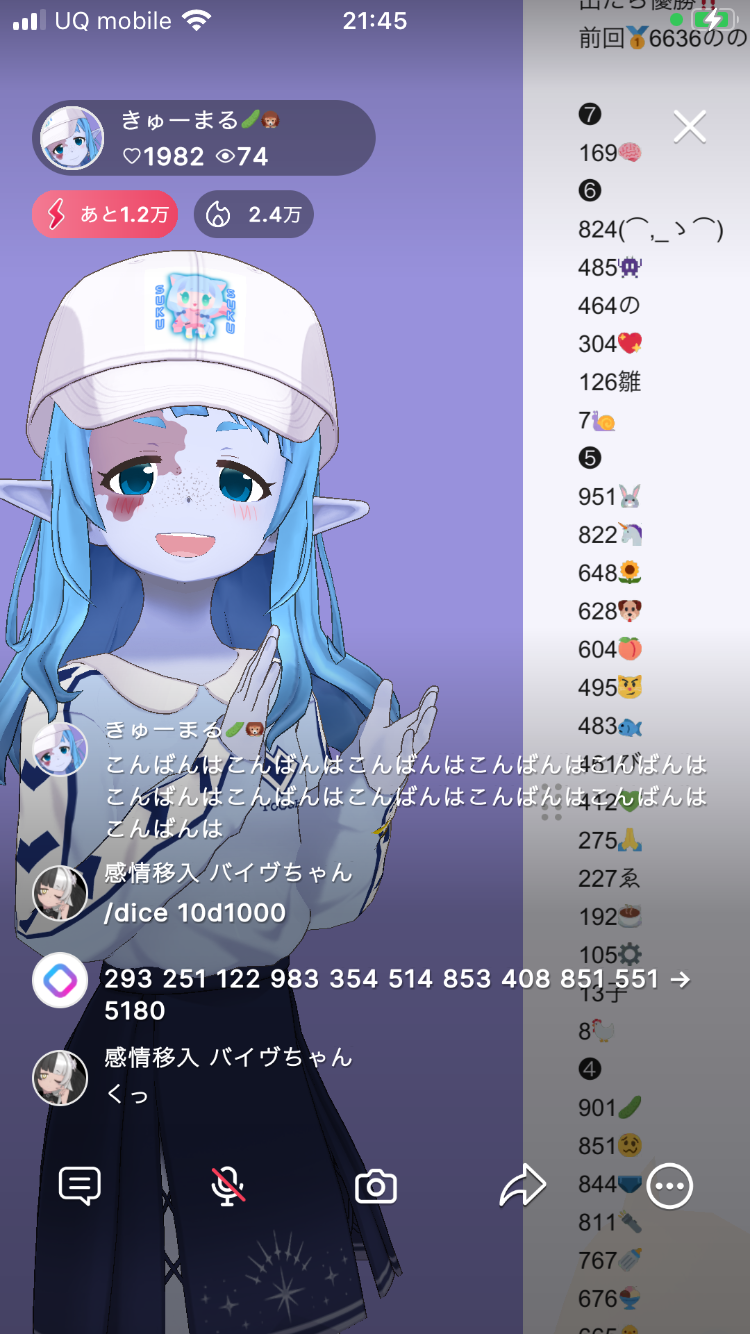Take a screenshot with the camera icon

376,1187
